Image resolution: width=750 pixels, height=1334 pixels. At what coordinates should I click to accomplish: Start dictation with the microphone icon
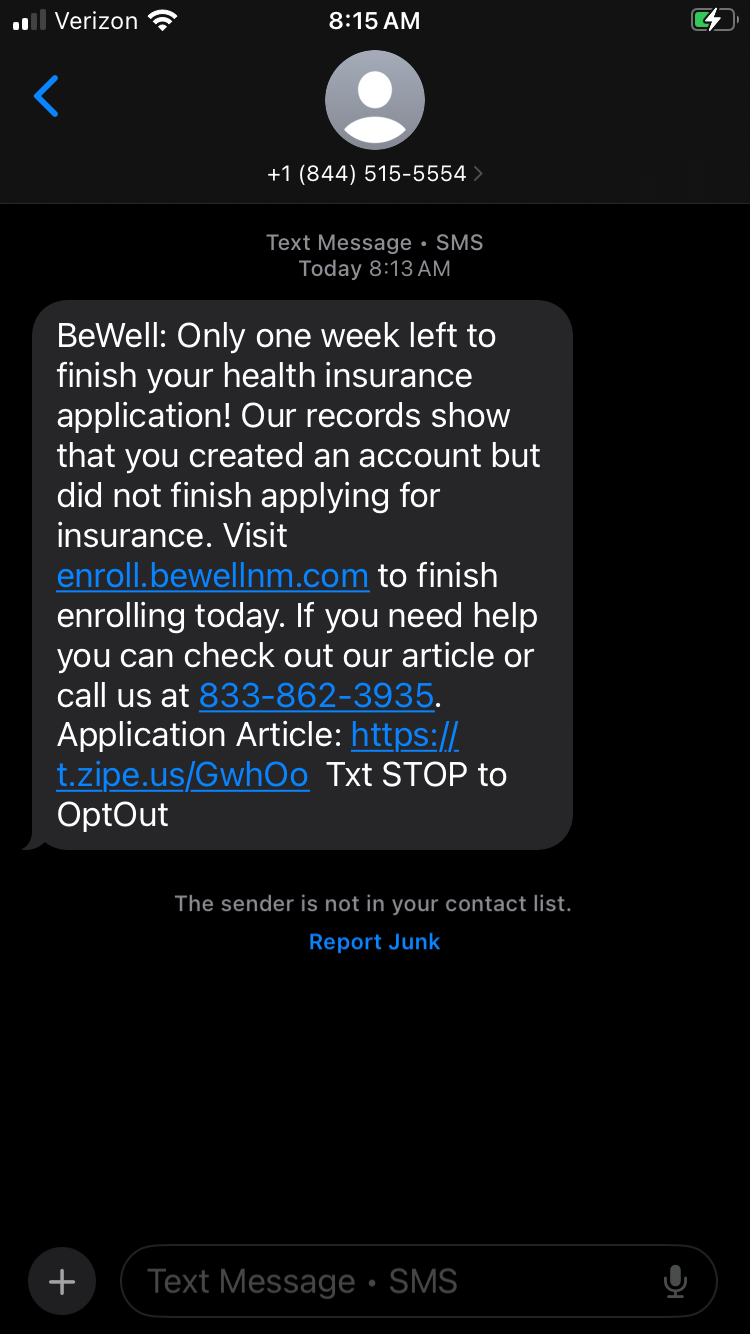(676, 1281)
